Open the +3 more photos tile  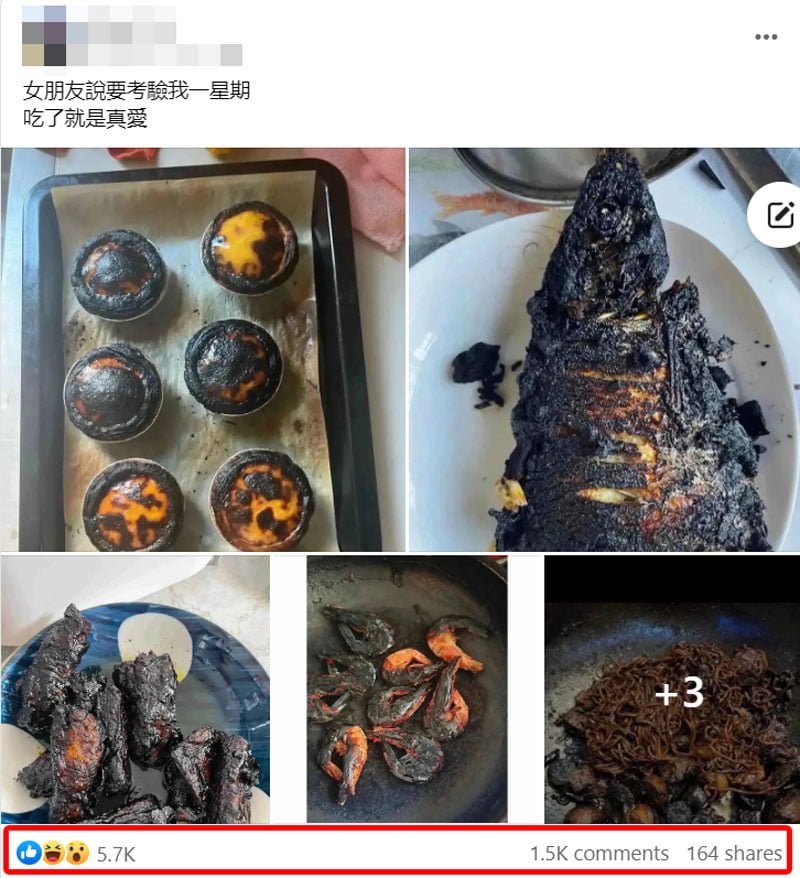(672, 689)
